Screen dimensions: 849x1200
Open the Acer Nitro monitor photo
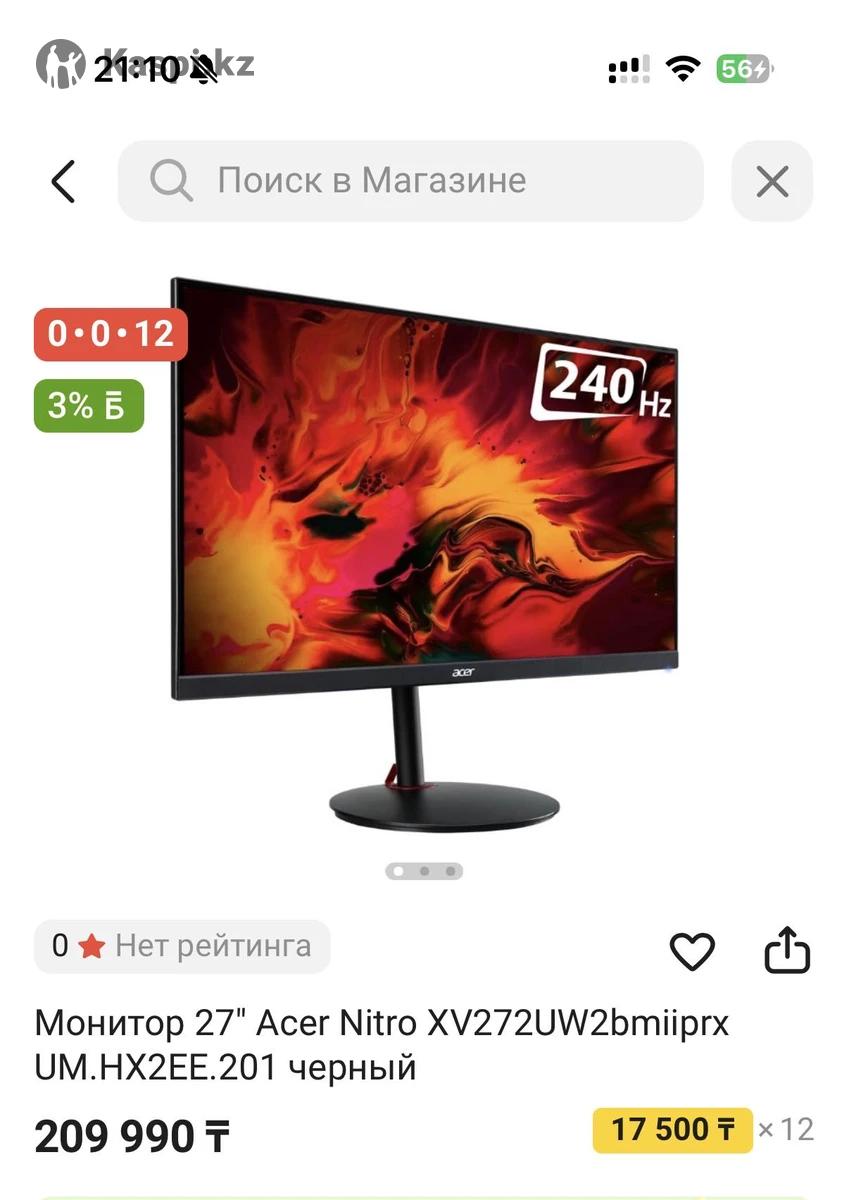pos(425,540)
